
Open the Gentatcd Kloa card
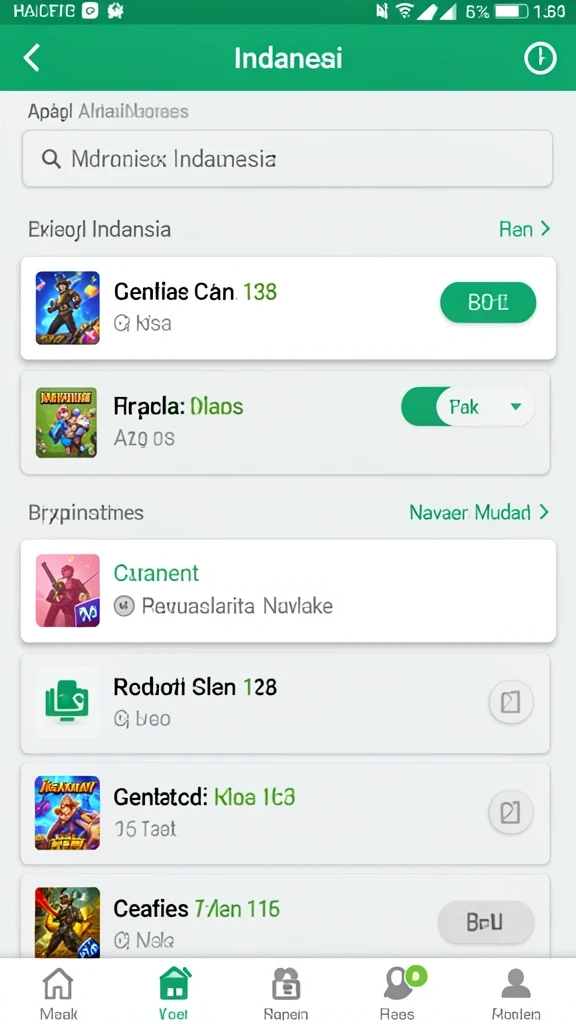(x=285, y=814)
